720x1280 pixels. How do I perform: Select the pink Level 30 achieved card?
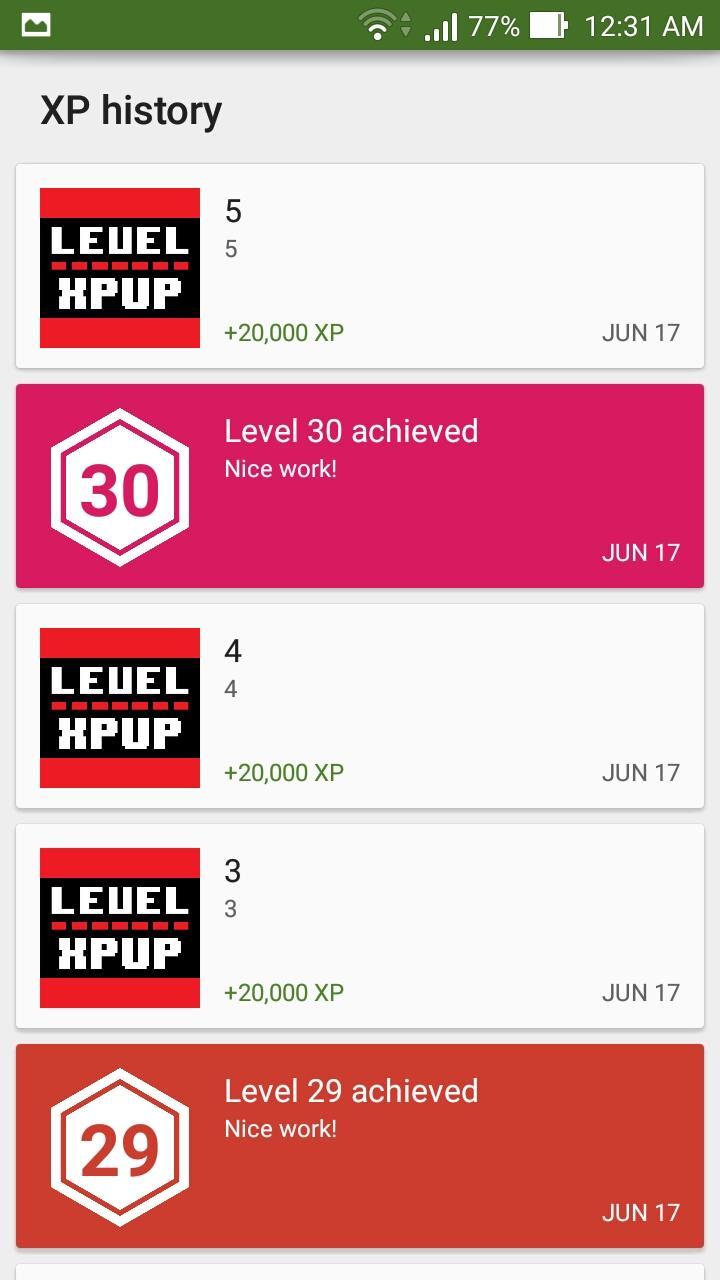coord(360,485)
